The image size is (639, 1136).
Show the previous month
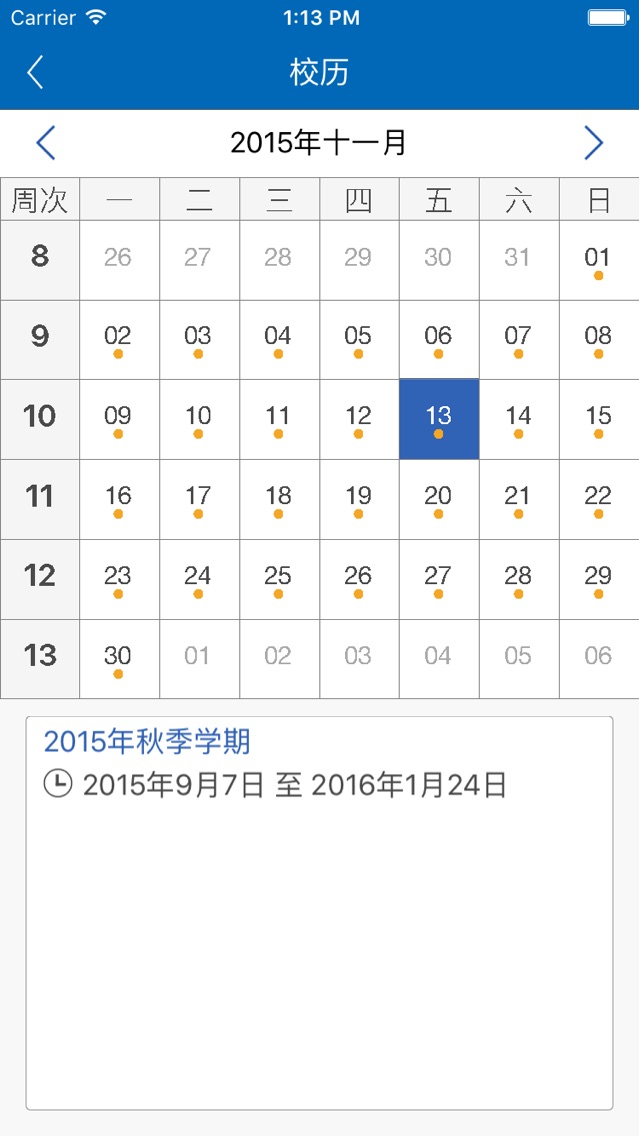[46, 143]
